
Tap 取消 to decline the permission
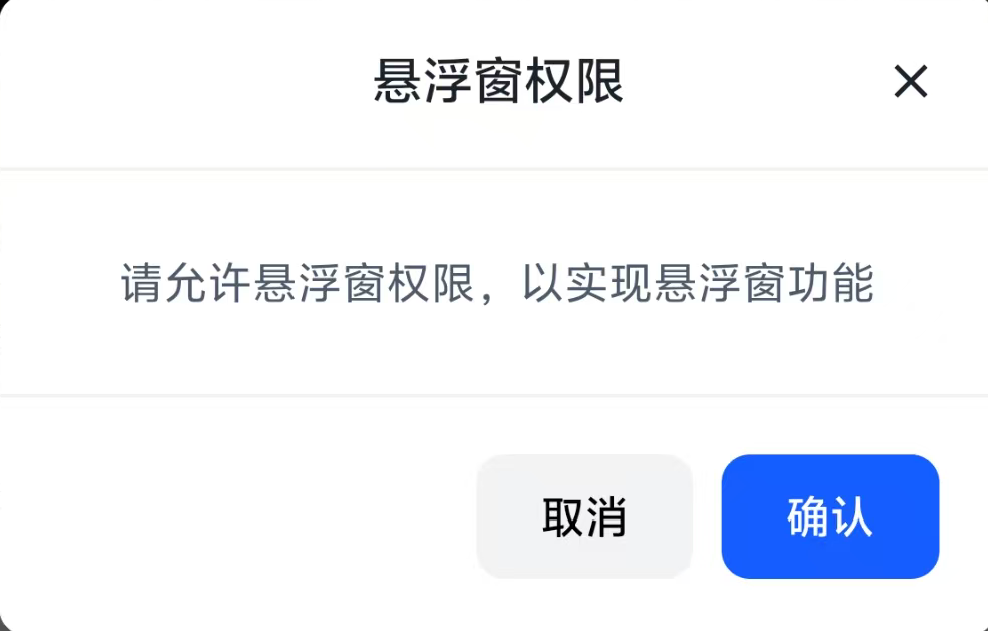[x=584, y=517]
